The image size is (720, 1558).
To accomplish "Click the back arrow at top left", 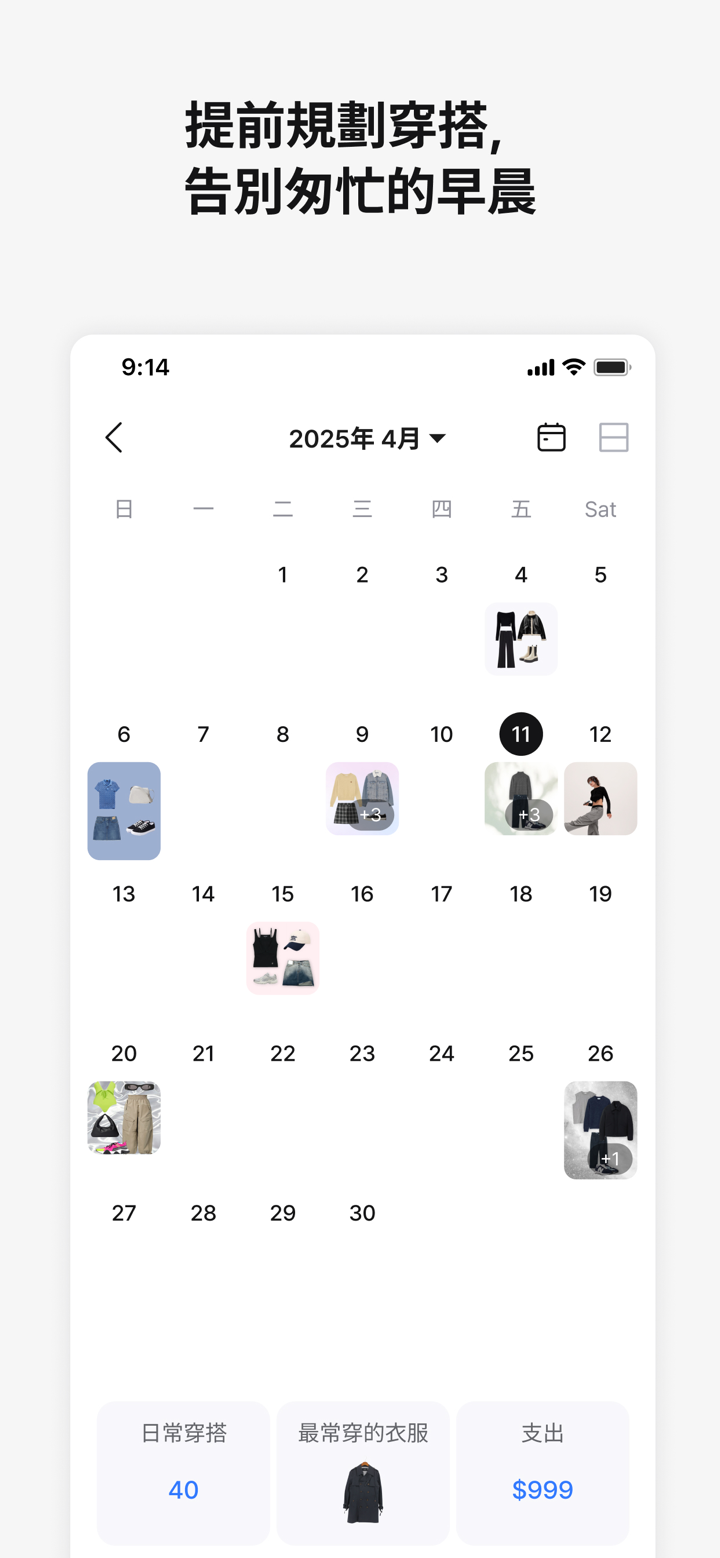I will [x=113, y=437].
